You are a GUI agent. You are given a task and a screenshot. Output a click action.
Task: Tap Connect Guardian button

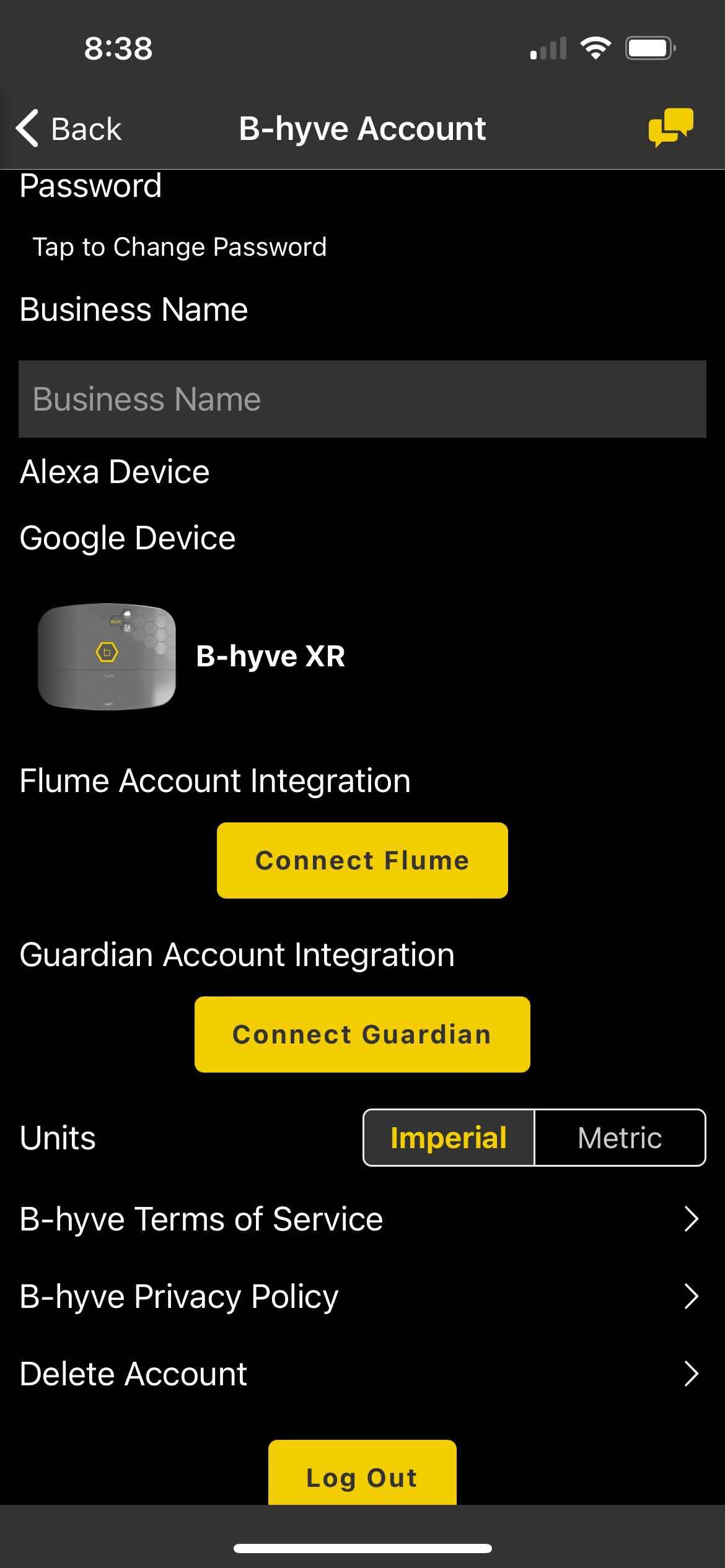coord(362,1034)
